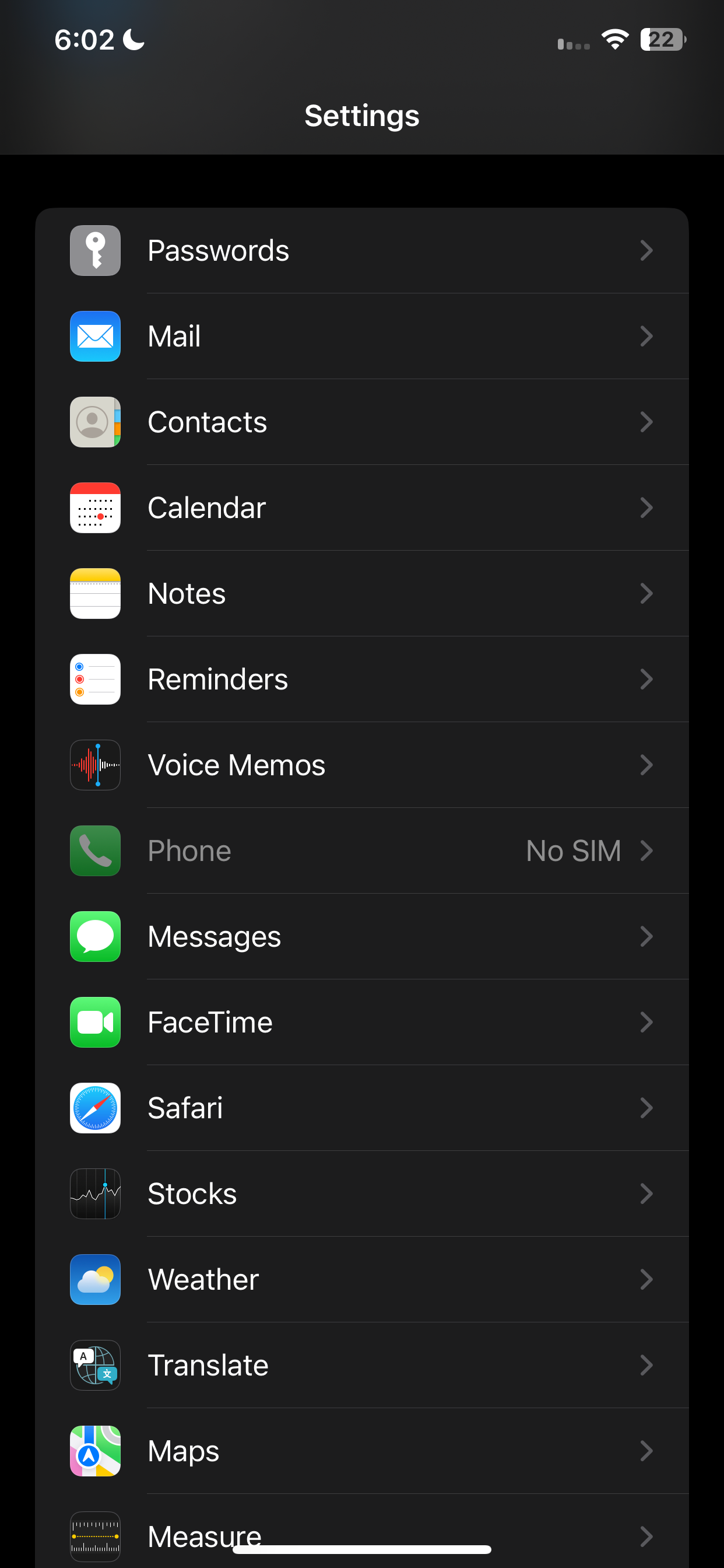Go to Mail settings
The height and width of the screenshot is (1568, 724).
(x=361, y=336)
